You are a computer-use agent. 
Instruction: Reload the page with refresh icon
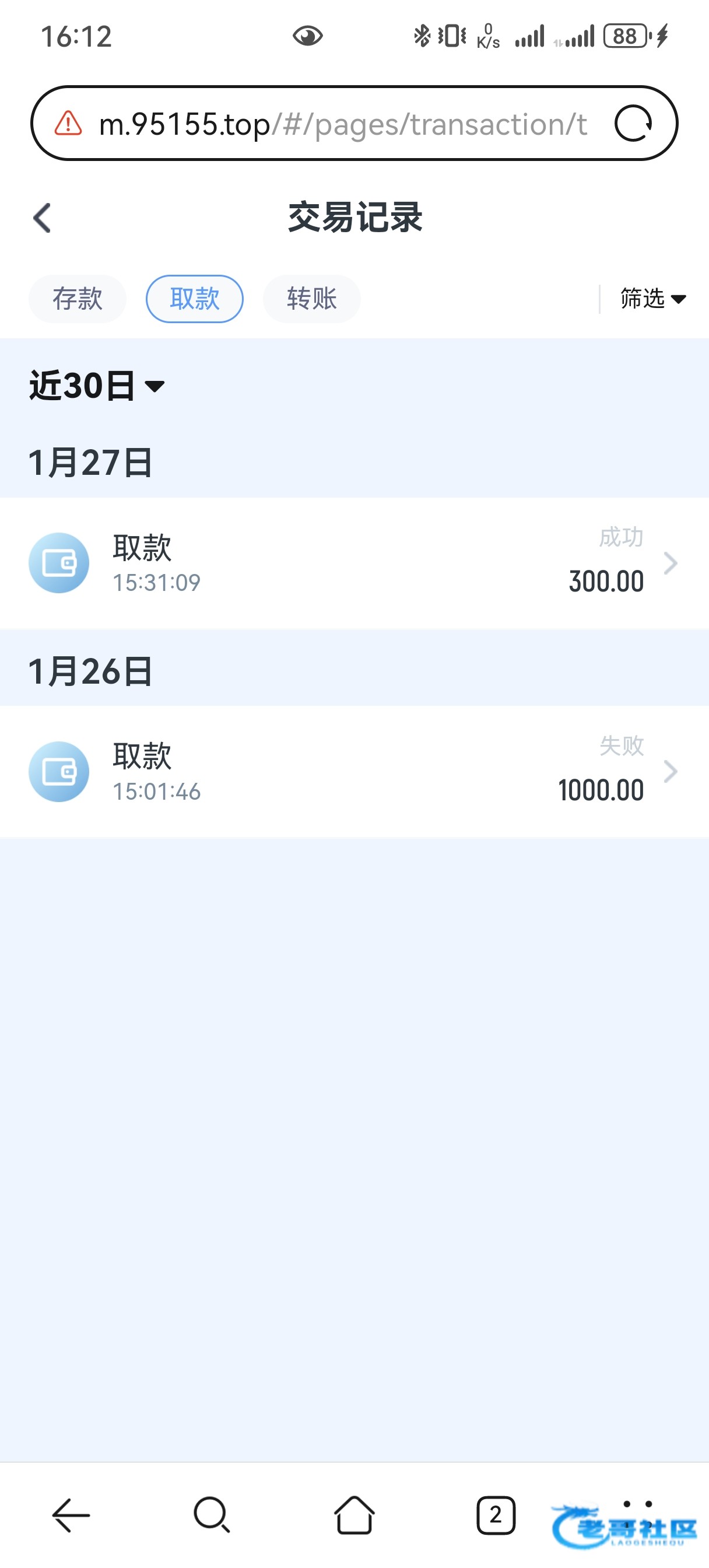pos(633,124)
